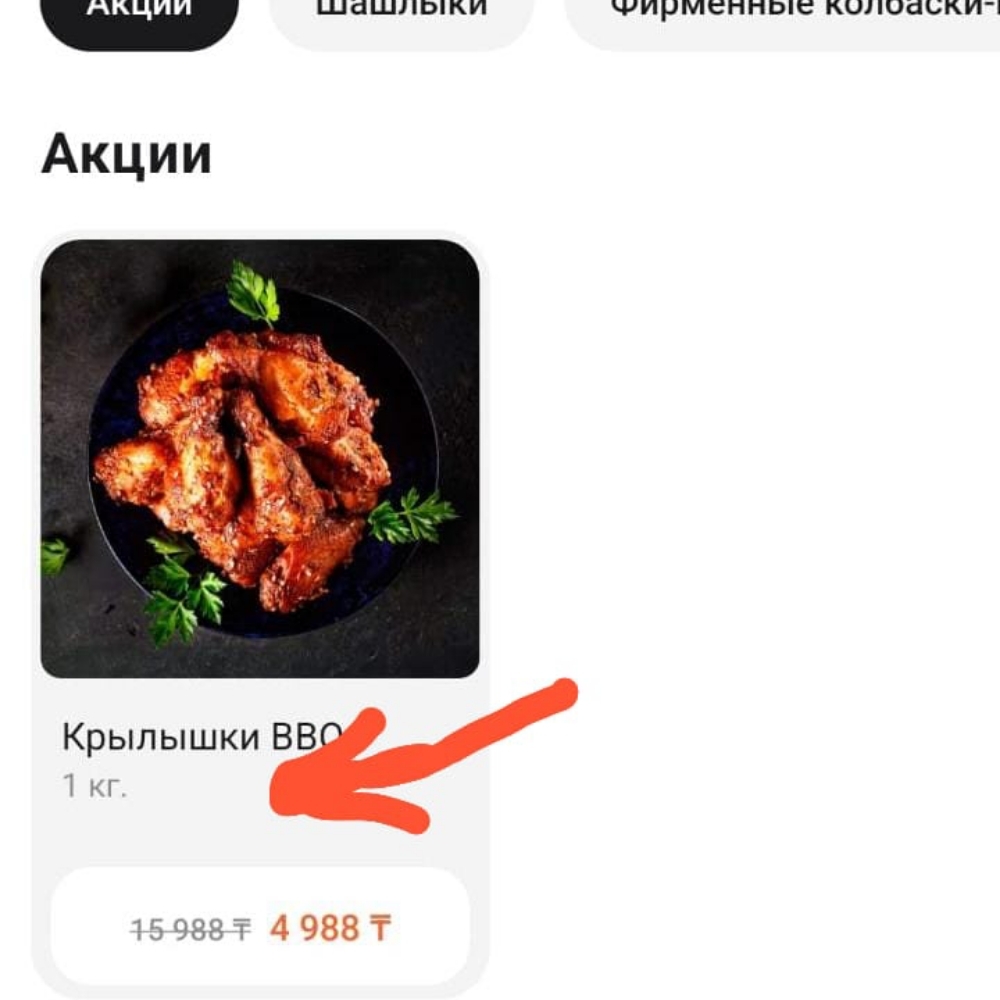The image size is (1000, 1000).
Task: Open the Фирменные колбаски category
Action: point(790,15)
